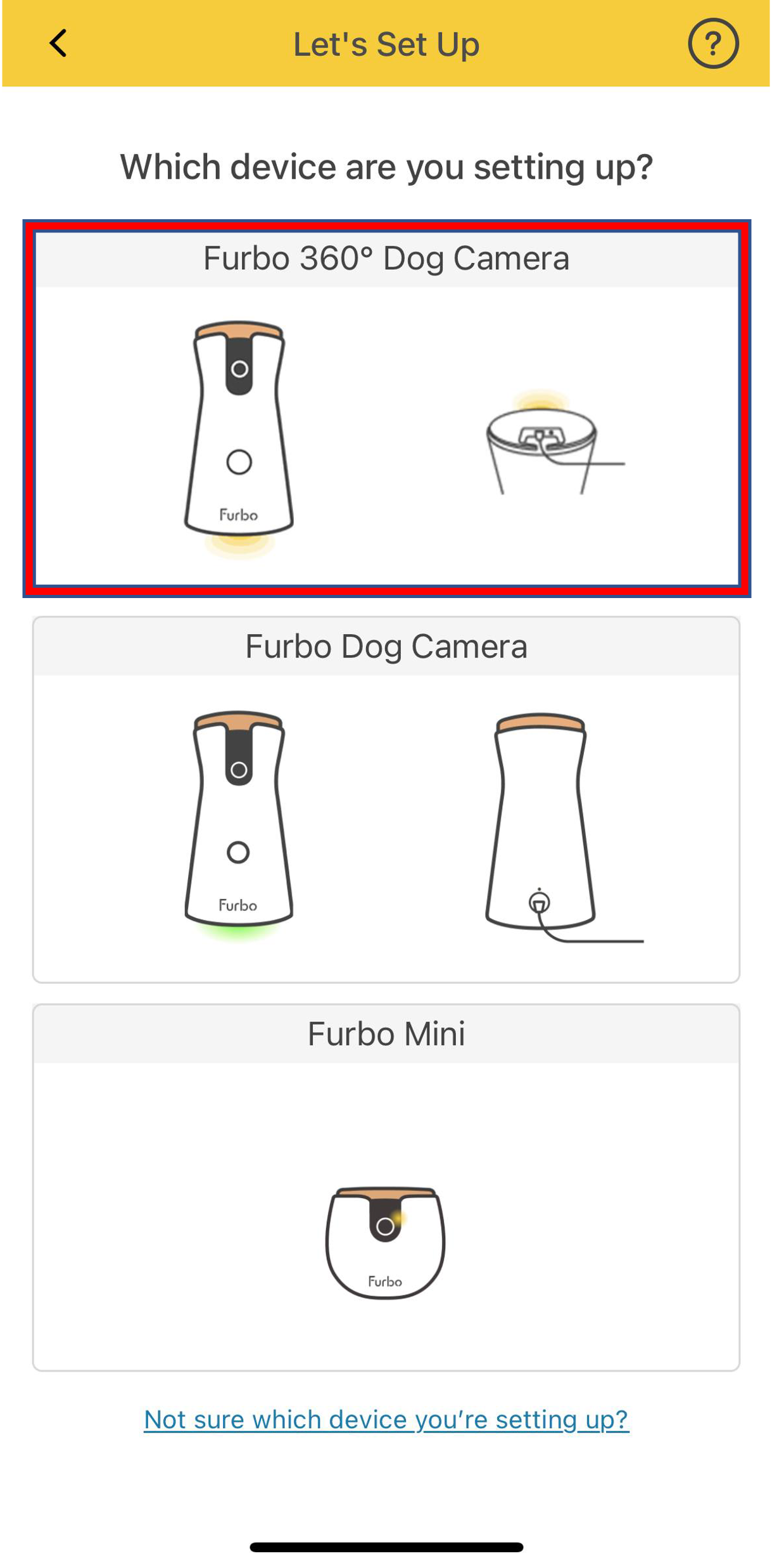Select the Furbo 360° Dog Camera card
Viewport: 772px width, 1568px height.
click(386, 409)
